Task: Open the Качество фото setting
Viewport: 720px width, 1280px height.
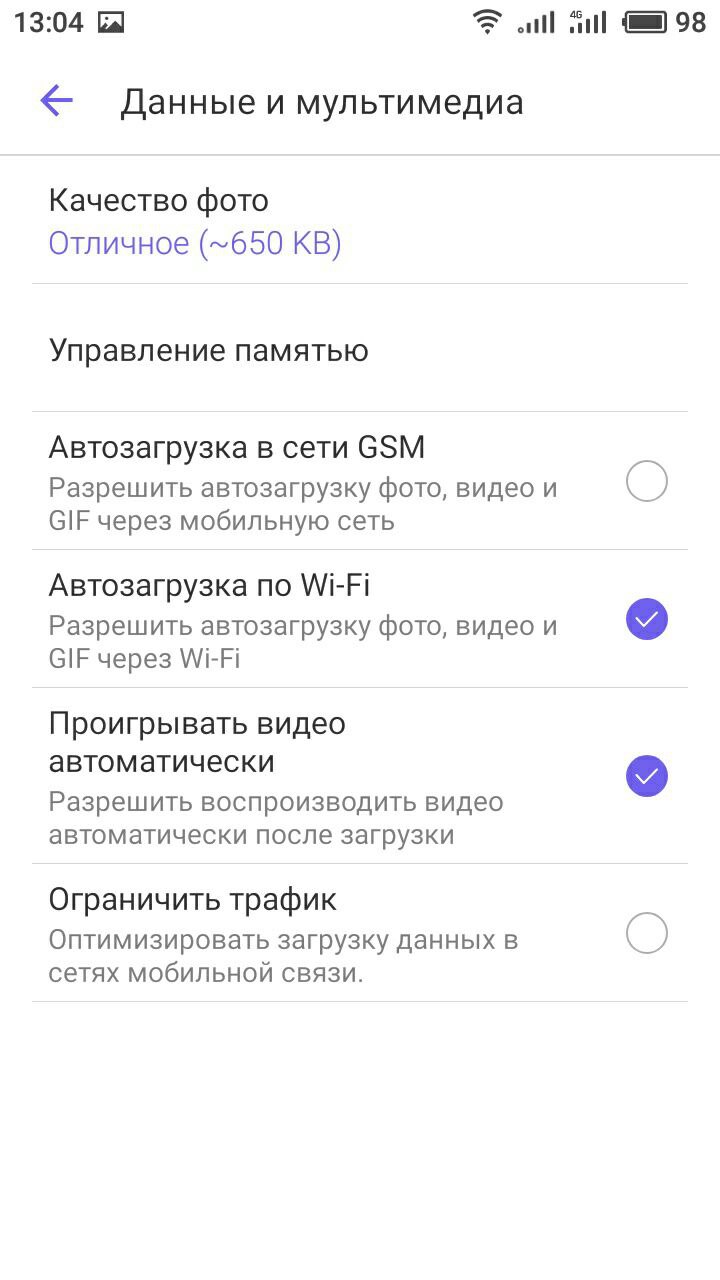Action: coord(360,220)
